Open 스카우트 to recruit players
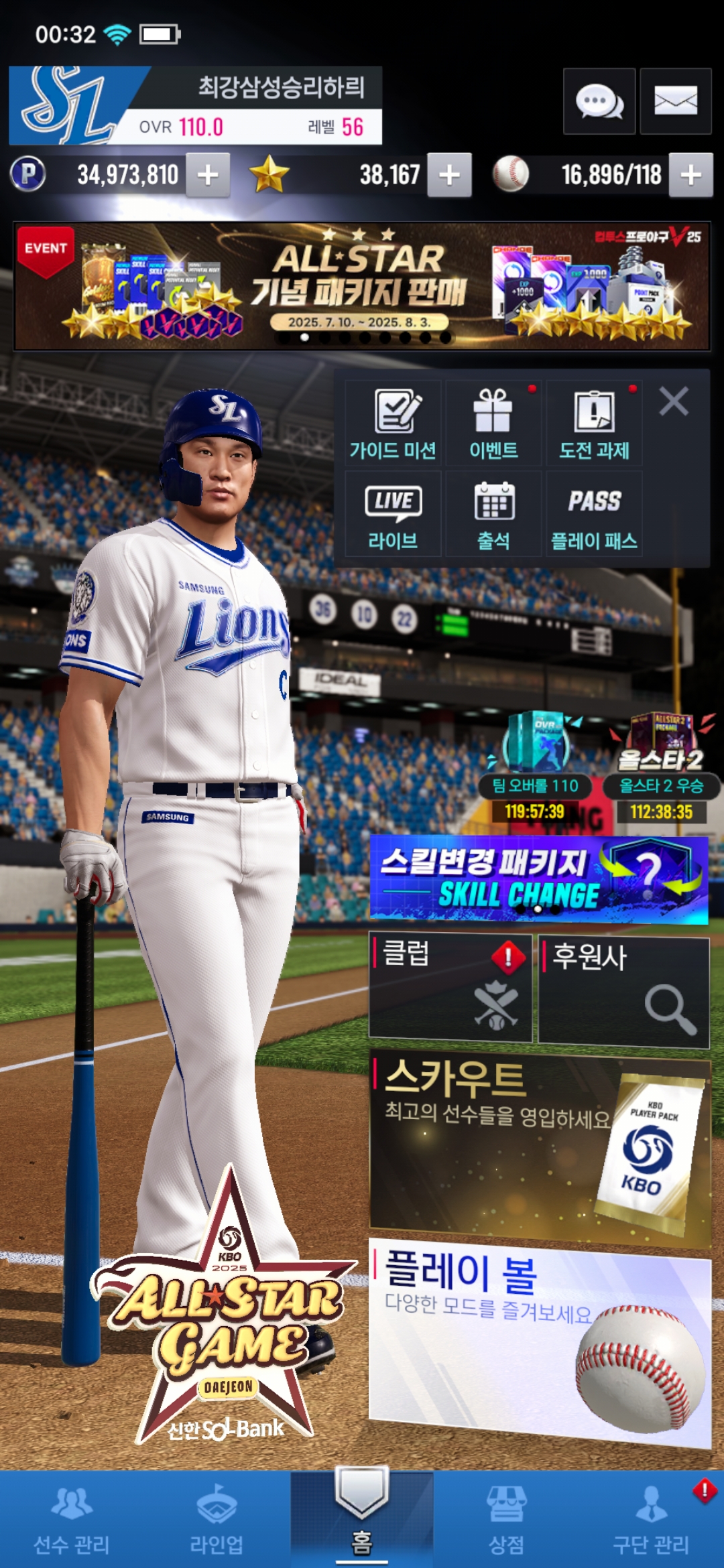 tap(539, 1147)
